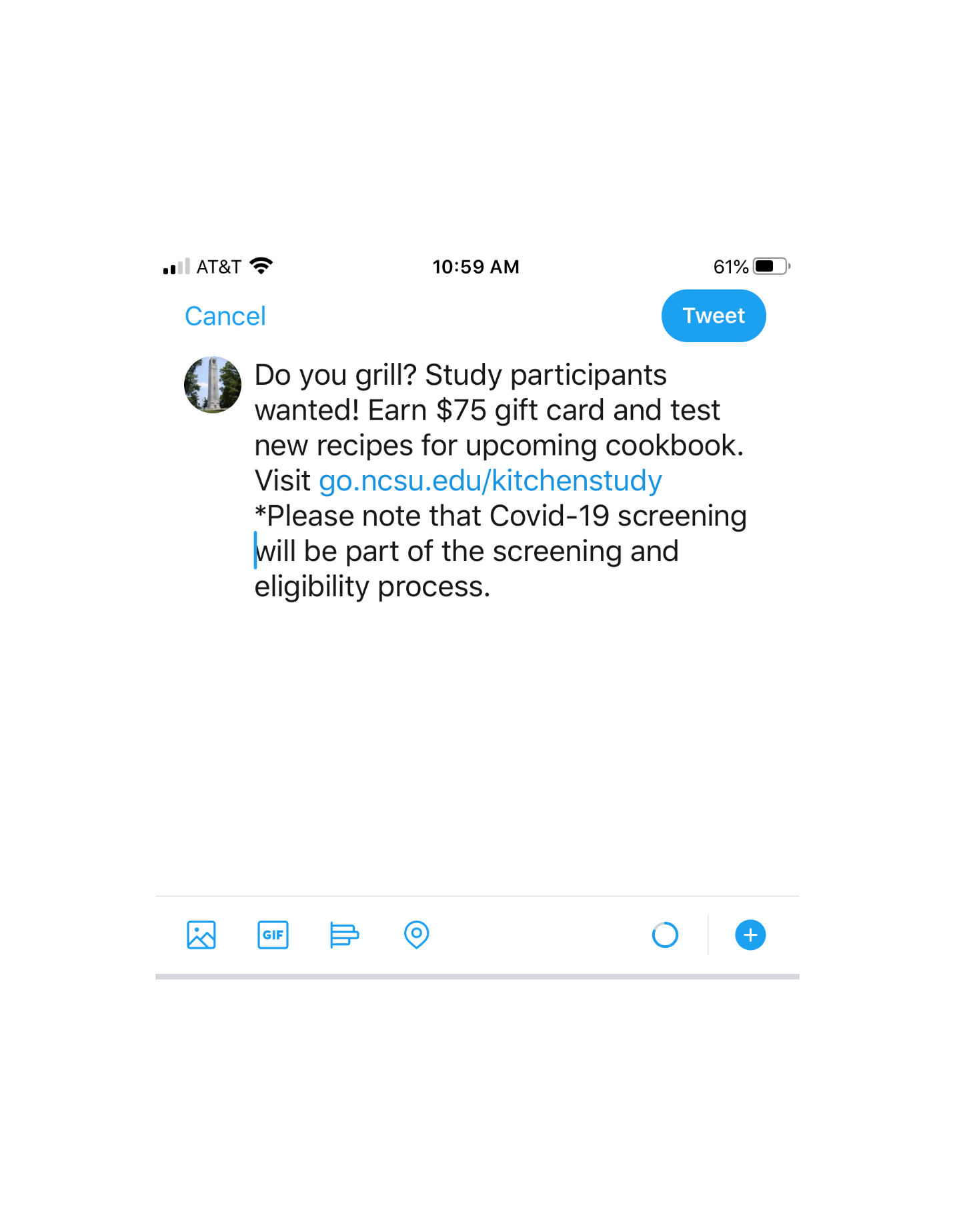Screen dimensions: 955x1232
Task: Add another tweet to the thread
Action: point(750,935)
